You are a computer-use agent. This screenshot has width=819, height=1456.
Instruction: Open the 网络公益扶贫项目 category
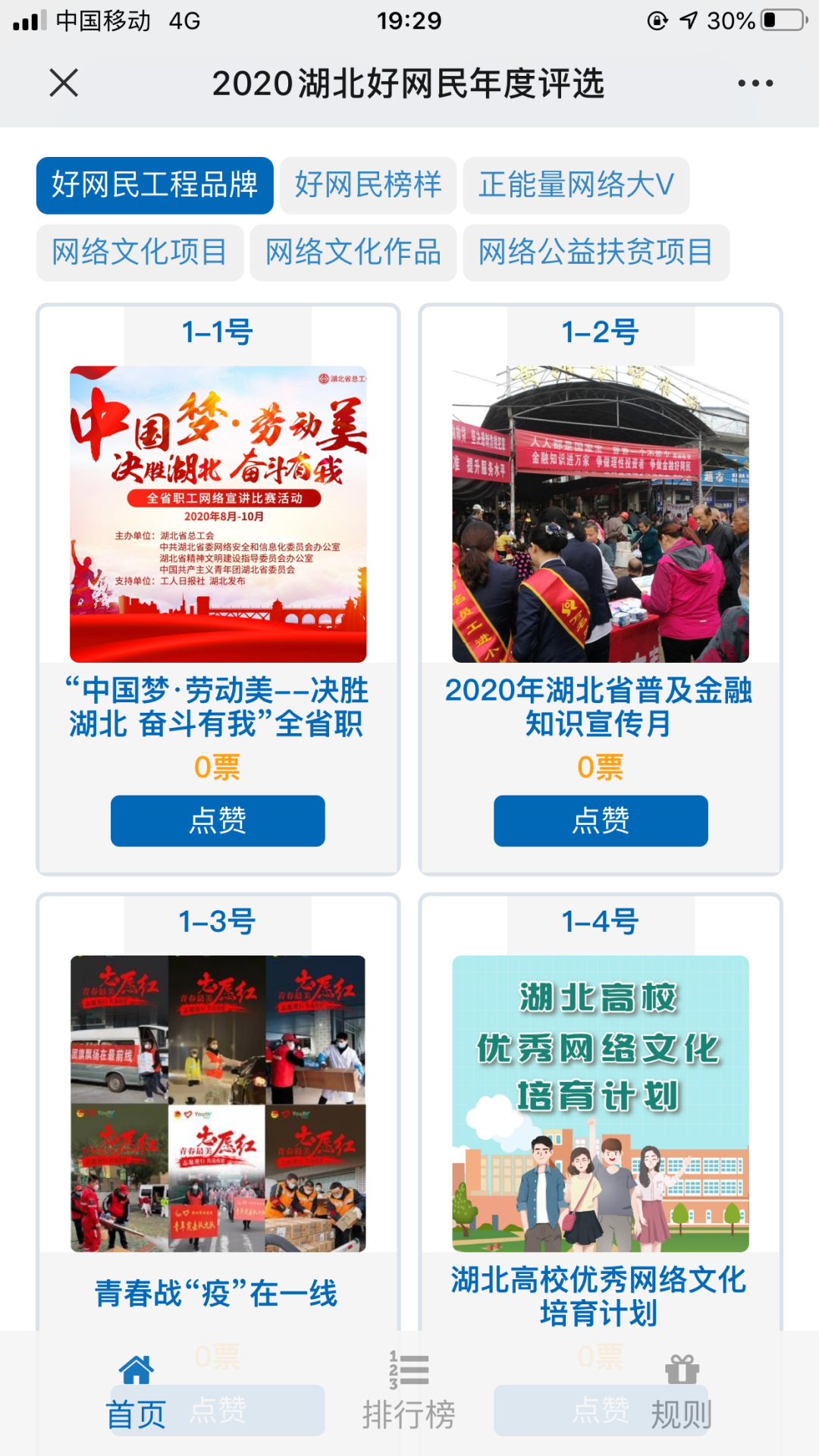(596, 253)
